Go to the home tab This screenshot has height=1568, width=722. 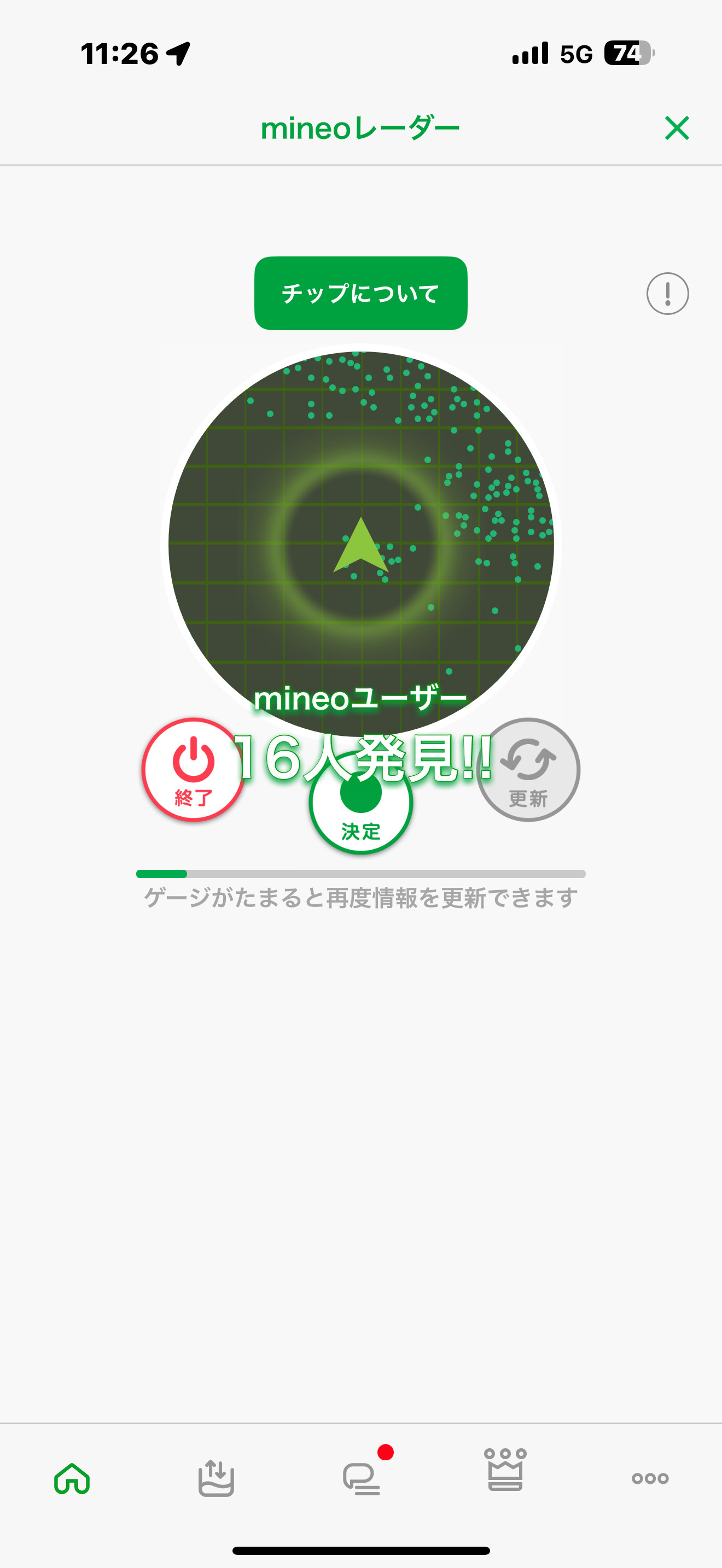(72, 1478)
